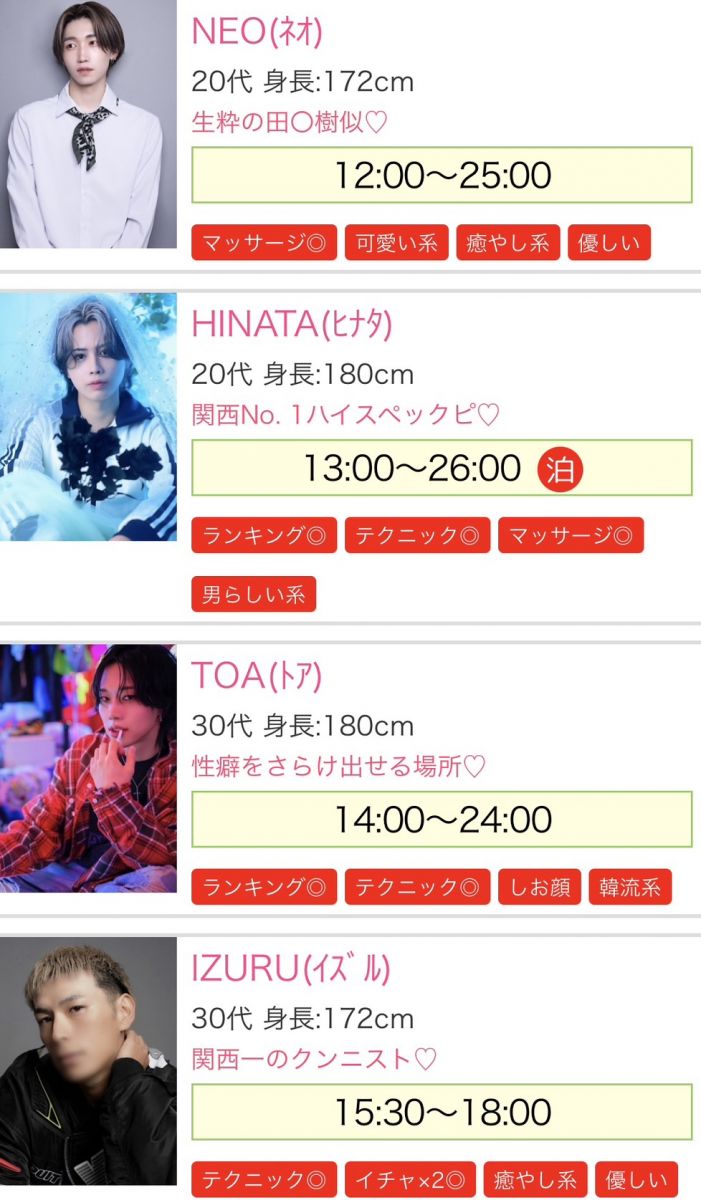Open NEO's profile photo
The width and height of the screenshot is (701, 1200).
[88, 124]
